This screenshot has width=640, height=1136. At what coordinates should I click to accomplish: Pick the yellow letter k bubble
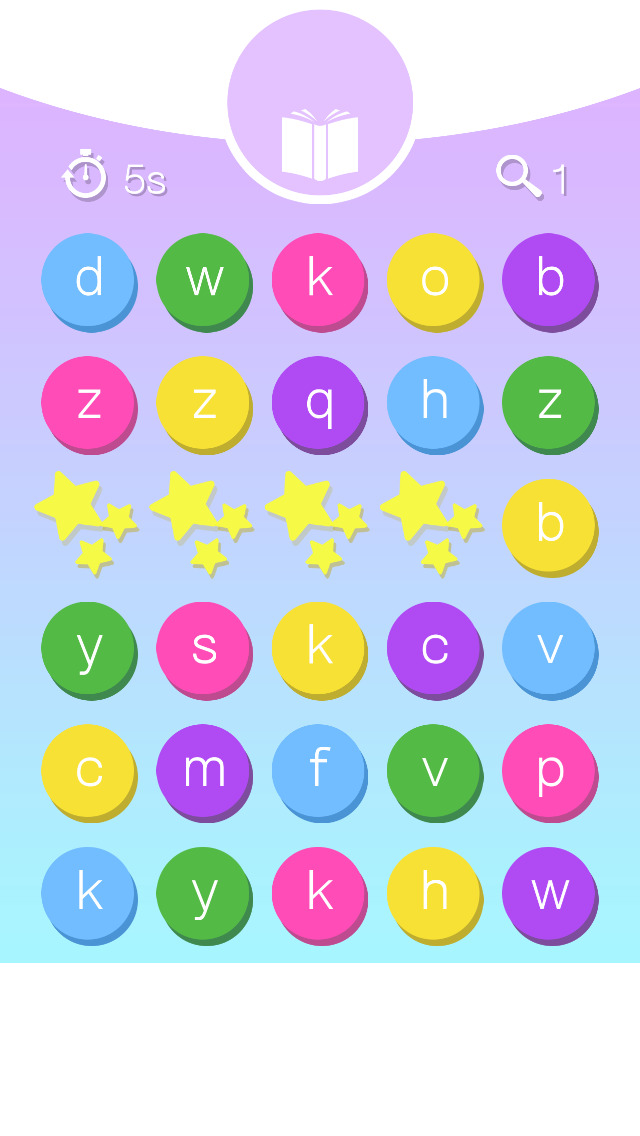coord(319,647)
